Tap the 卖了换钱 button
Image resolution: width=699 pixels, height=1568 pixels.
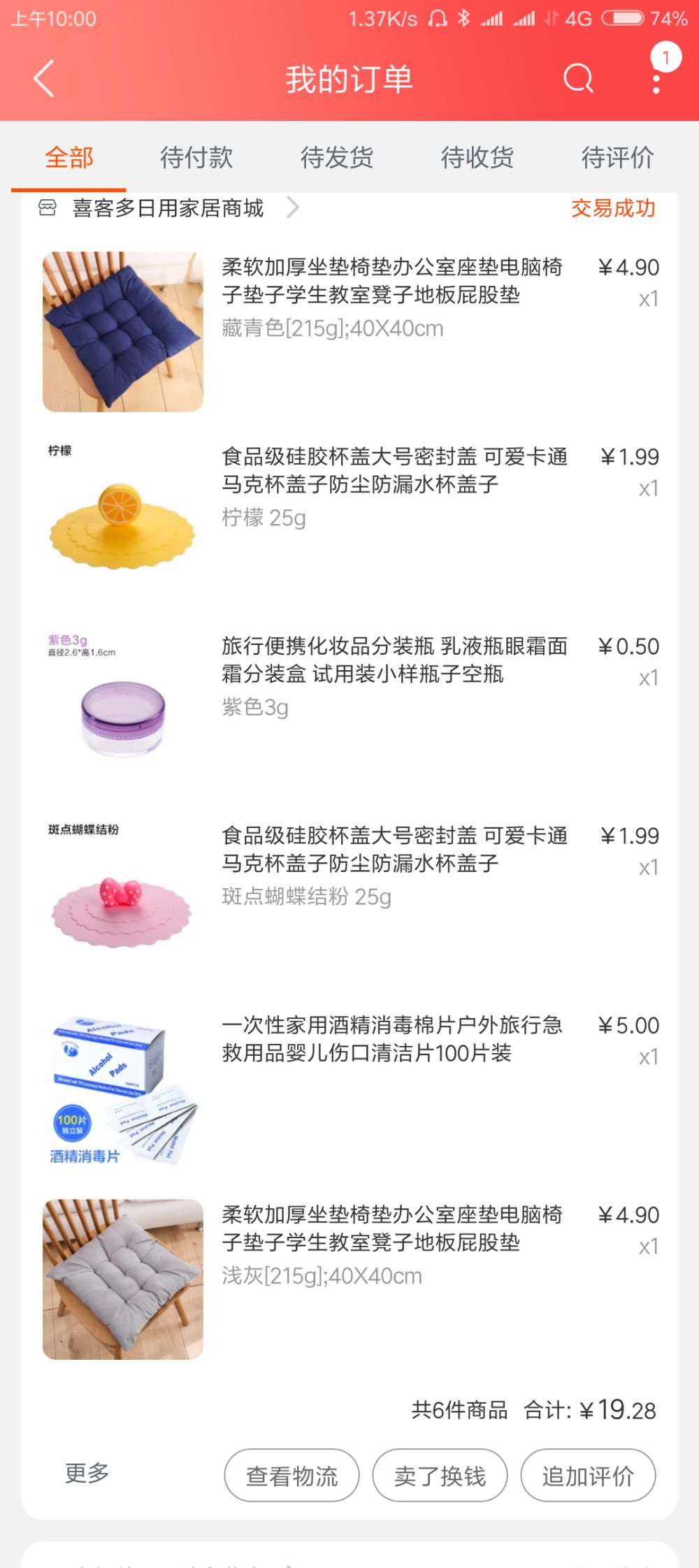coord(440,1476)
